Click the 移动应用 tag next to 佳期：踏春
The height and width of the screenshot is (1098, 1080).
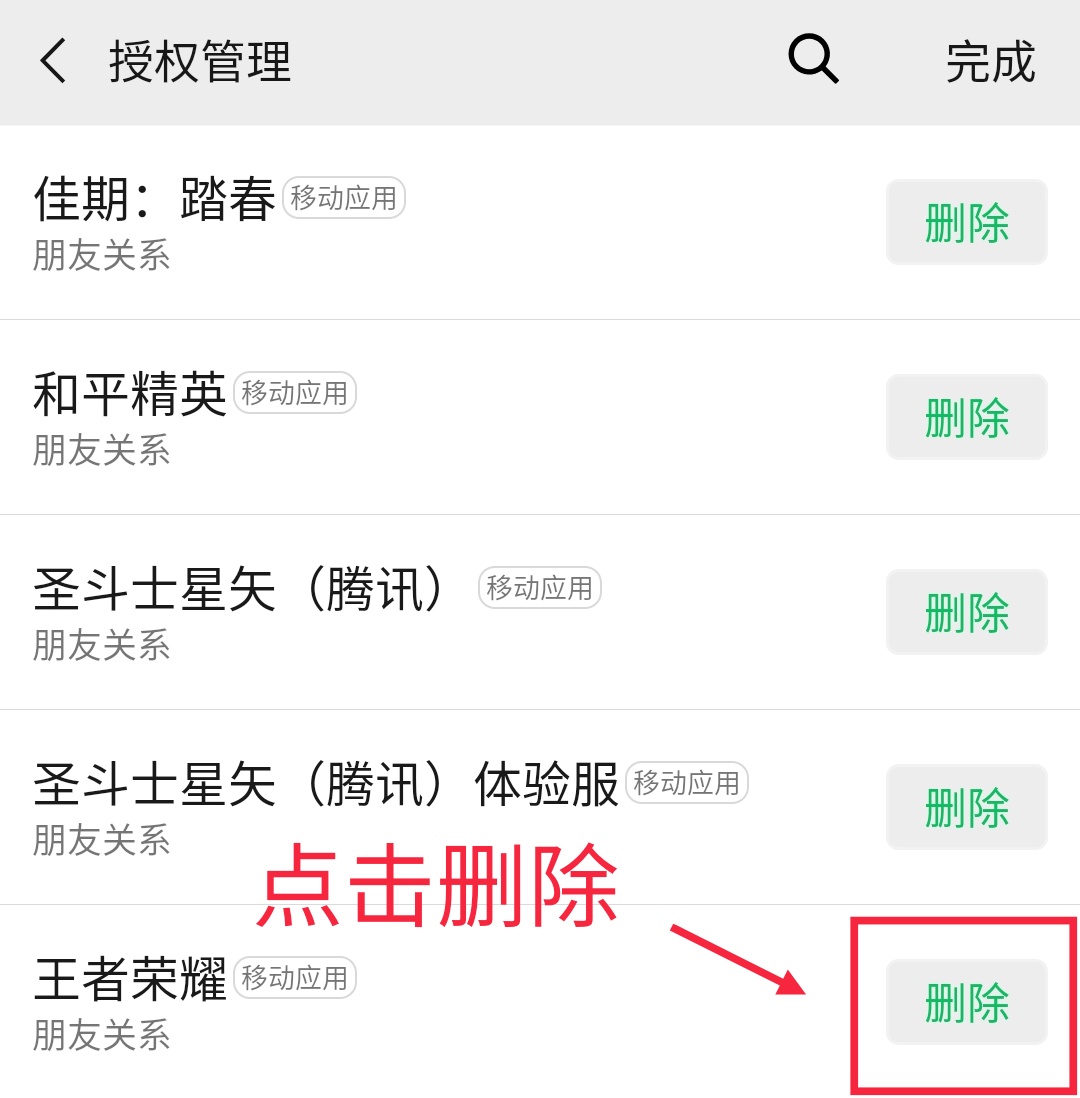(344, 199)
